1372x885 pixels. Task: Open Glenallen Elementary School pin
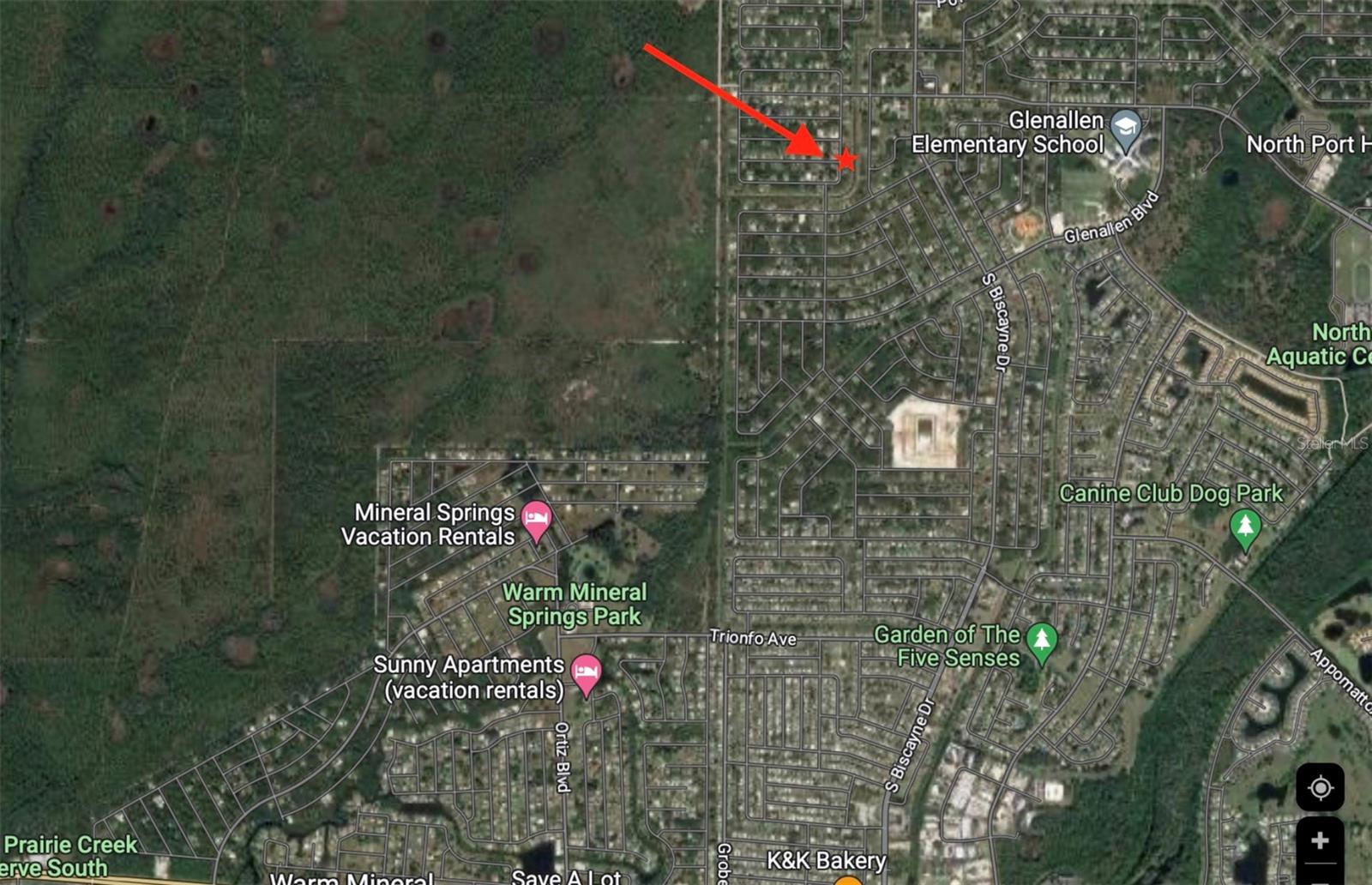(1126, 129)
